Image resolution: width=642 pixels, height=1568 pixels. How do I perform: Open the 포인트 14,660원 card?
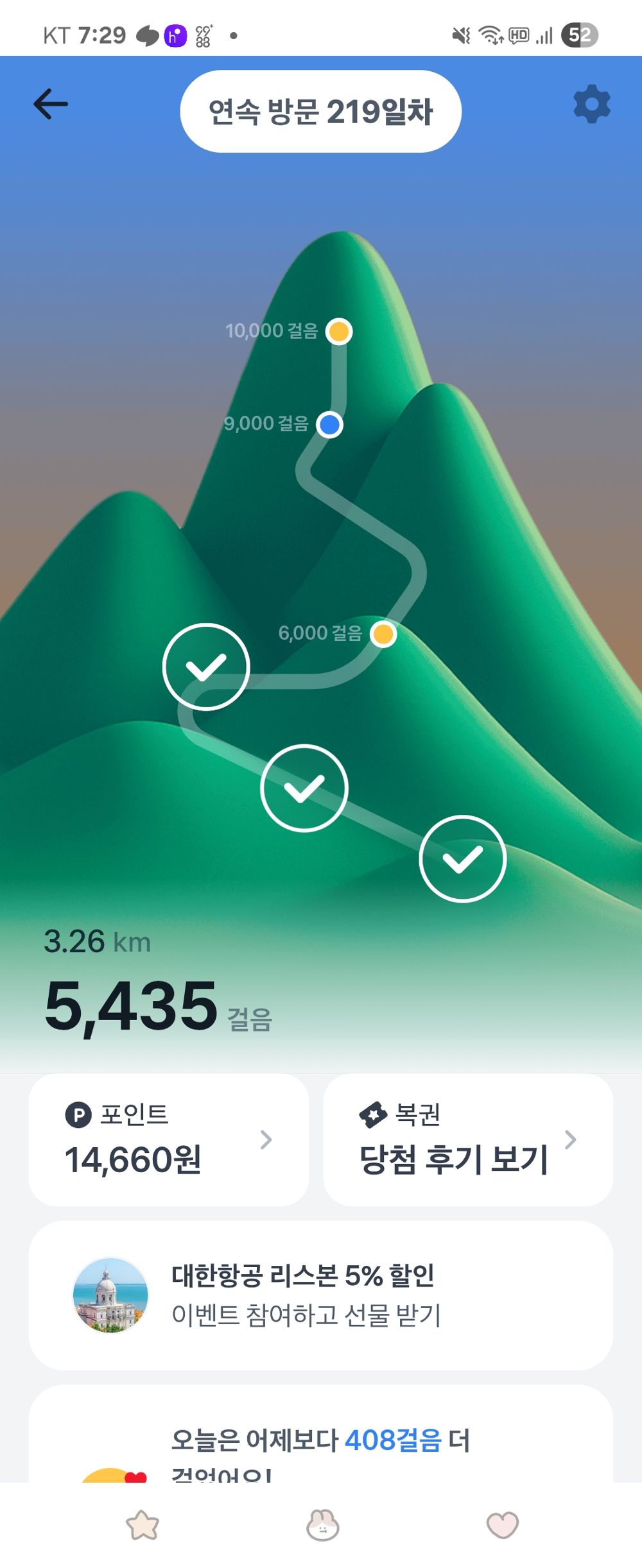click(168, 1140)
